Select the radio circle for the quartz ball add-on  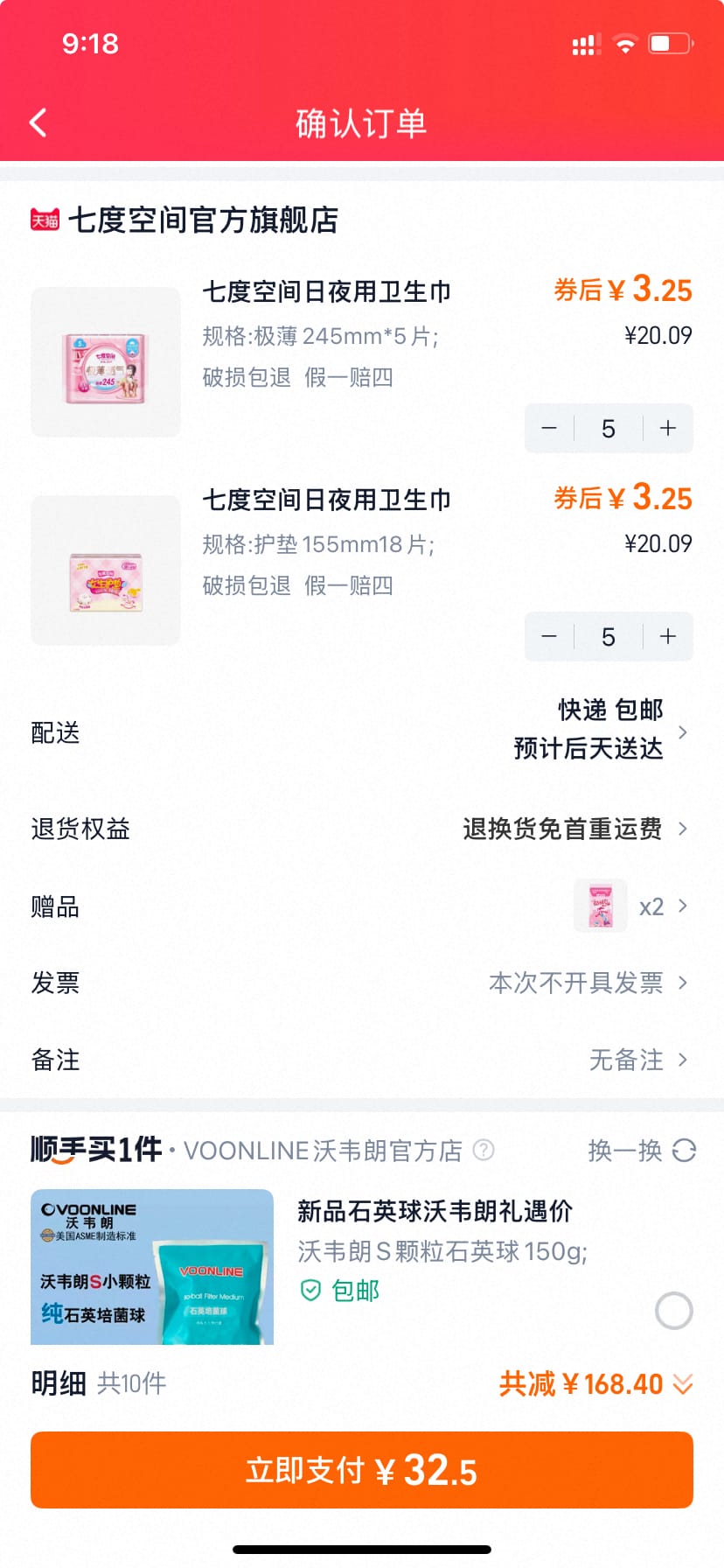(672, 1311)
